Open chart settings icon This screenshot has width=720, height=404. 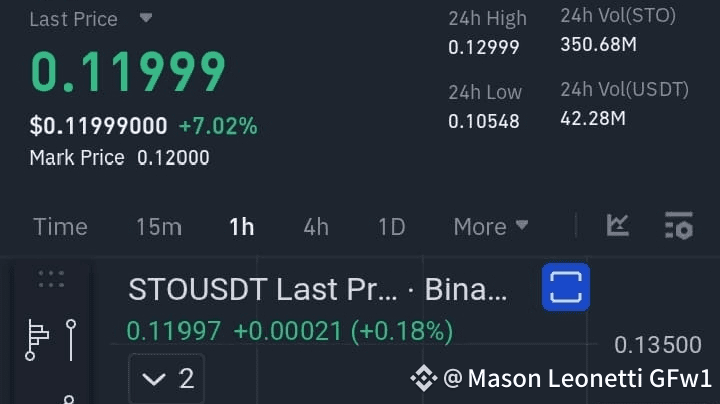679,226
